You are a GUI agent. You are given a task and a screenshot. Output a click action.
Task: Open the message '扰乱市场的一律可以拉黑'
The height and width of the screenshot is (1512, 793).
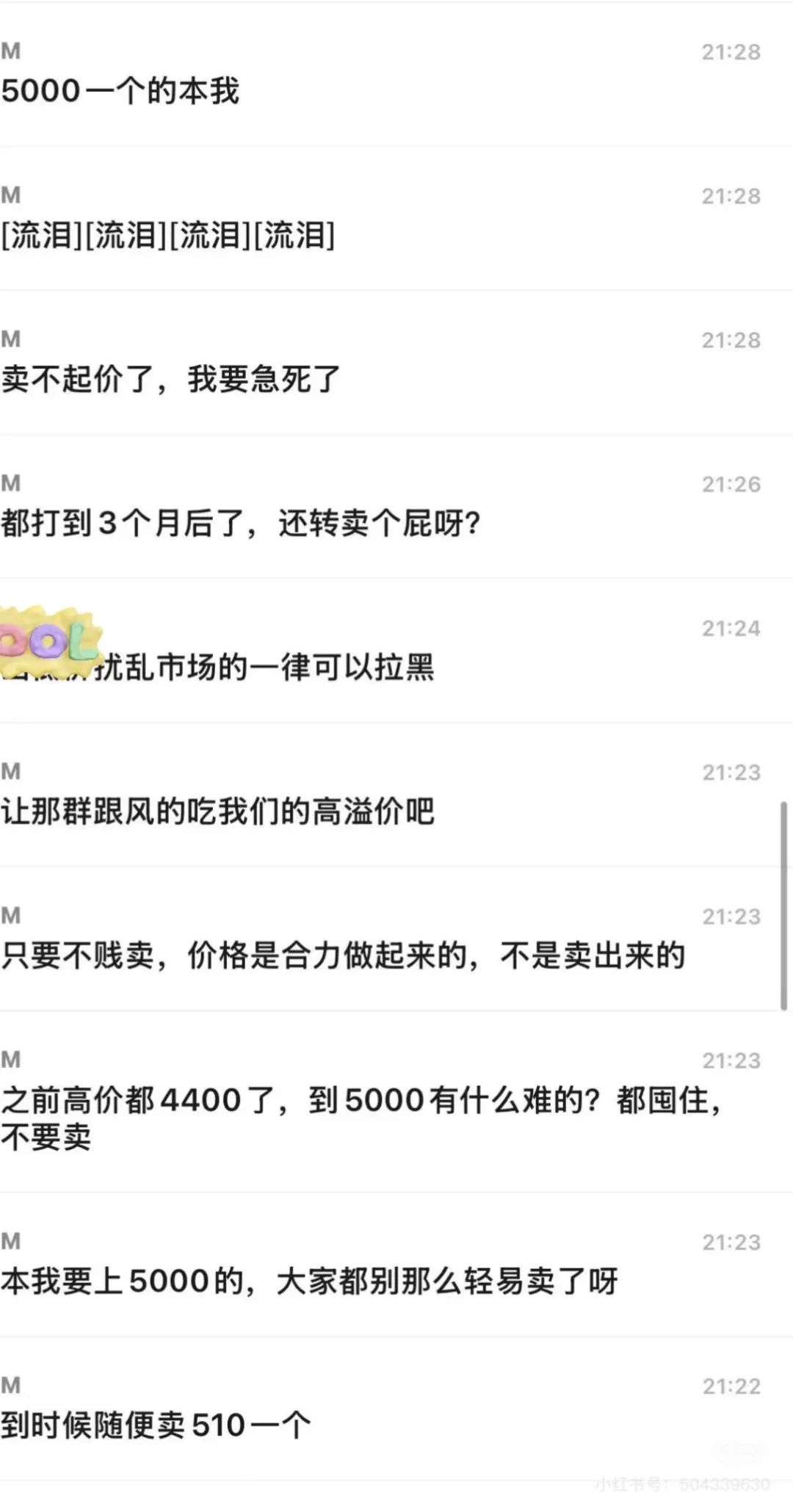264,668
